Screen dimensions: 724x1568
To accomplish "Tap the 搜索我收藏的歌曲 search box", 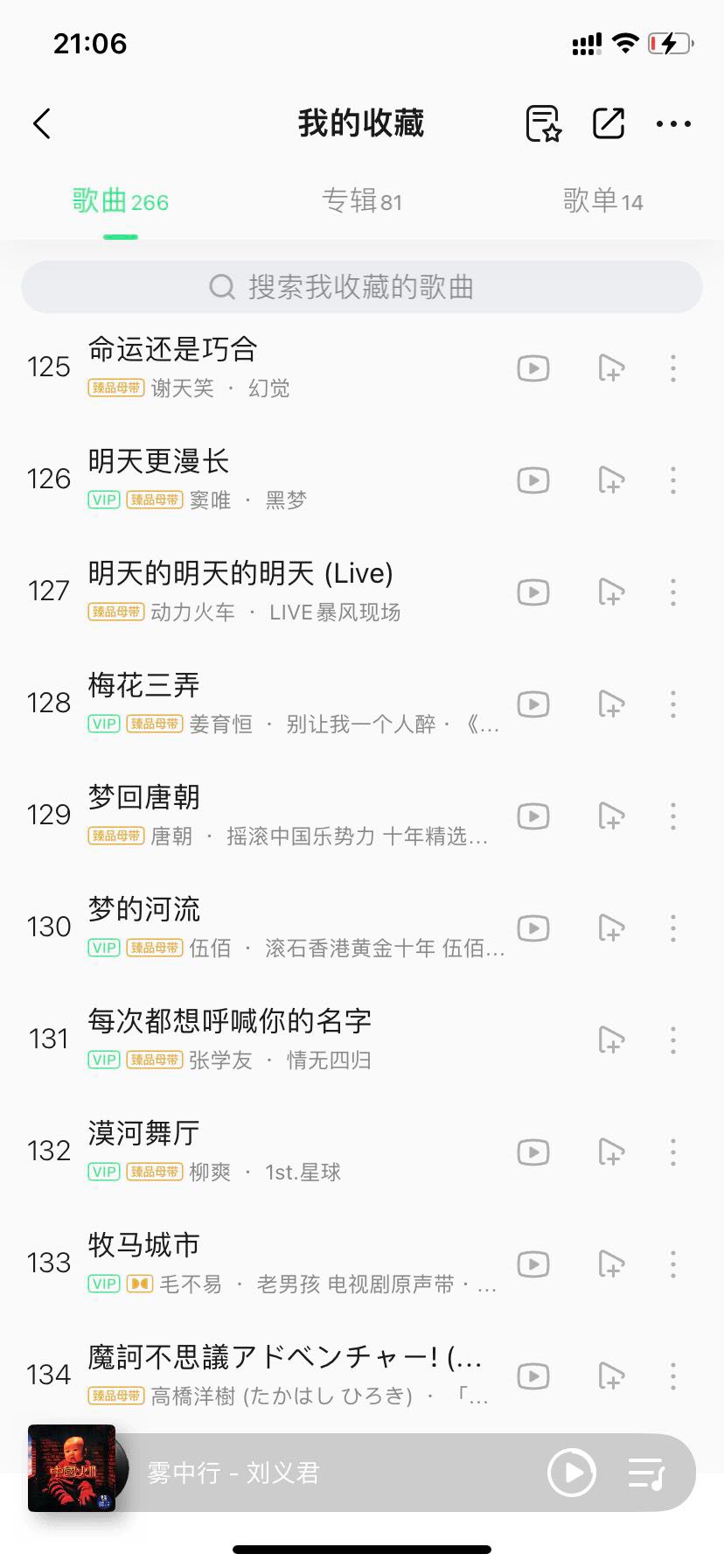I will pyautogui.click(x=362, y=287).
